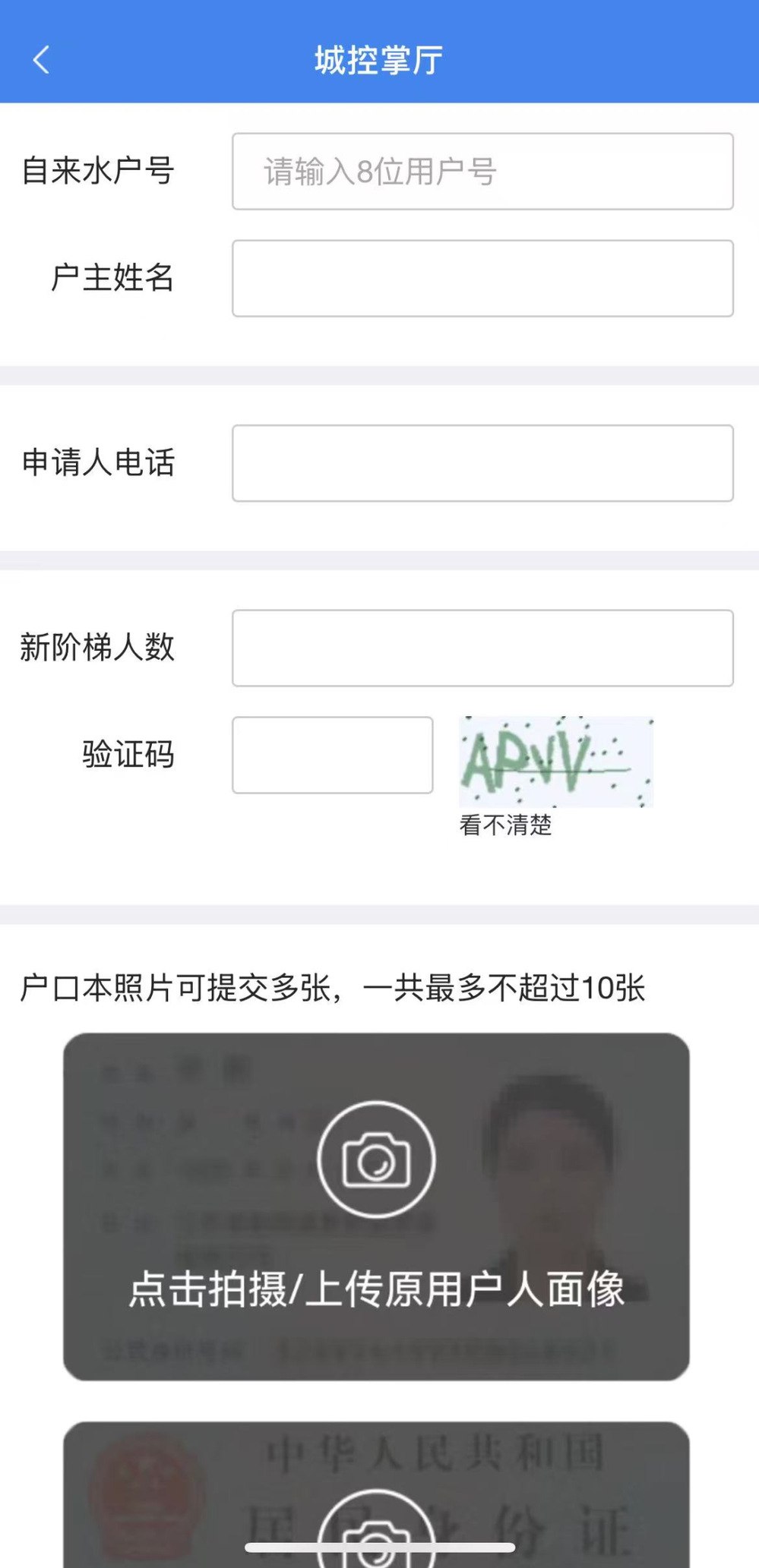Refresh the captcha image
Image resolution: width=759 pixels, height=1568 pixels.
click(x=555, y=761)
